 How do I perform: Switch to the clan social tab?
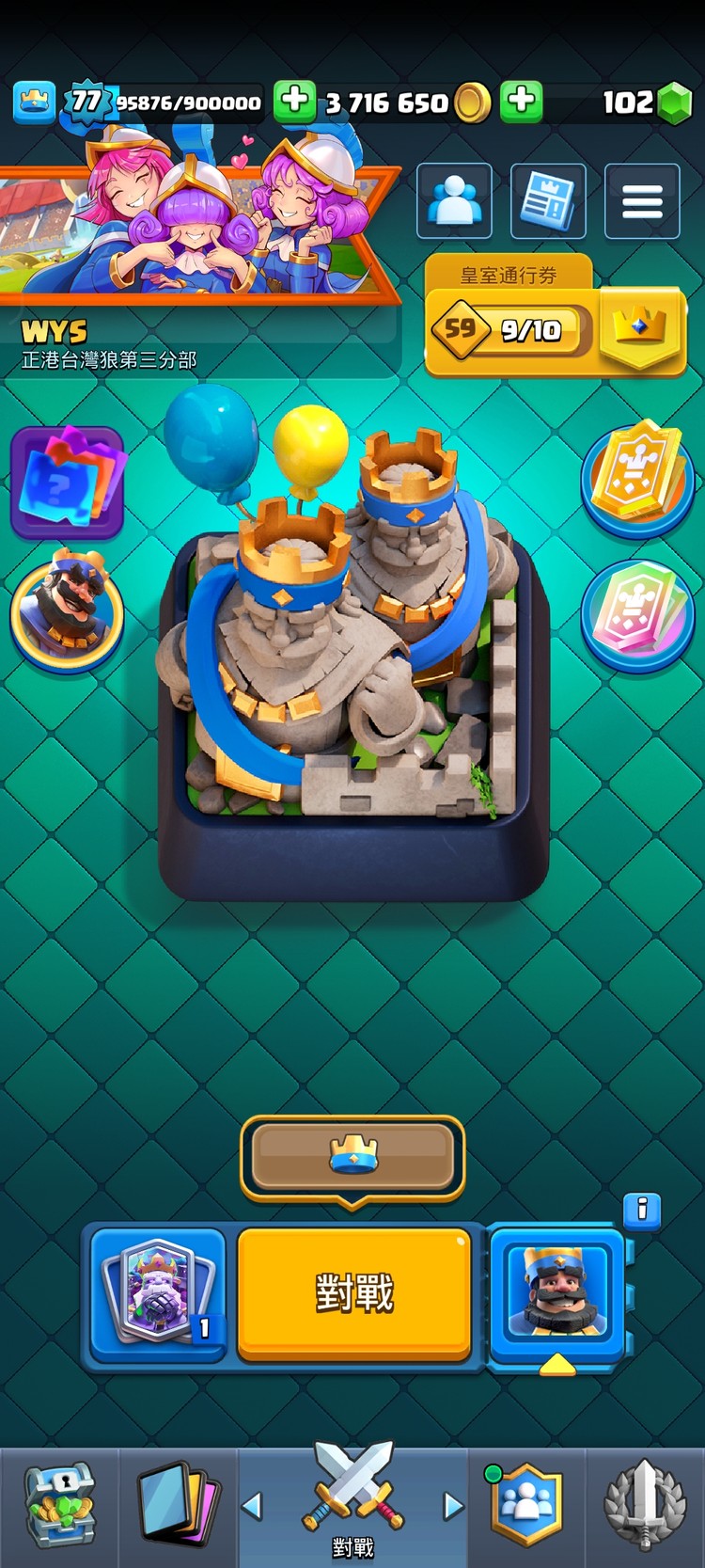526,1507
